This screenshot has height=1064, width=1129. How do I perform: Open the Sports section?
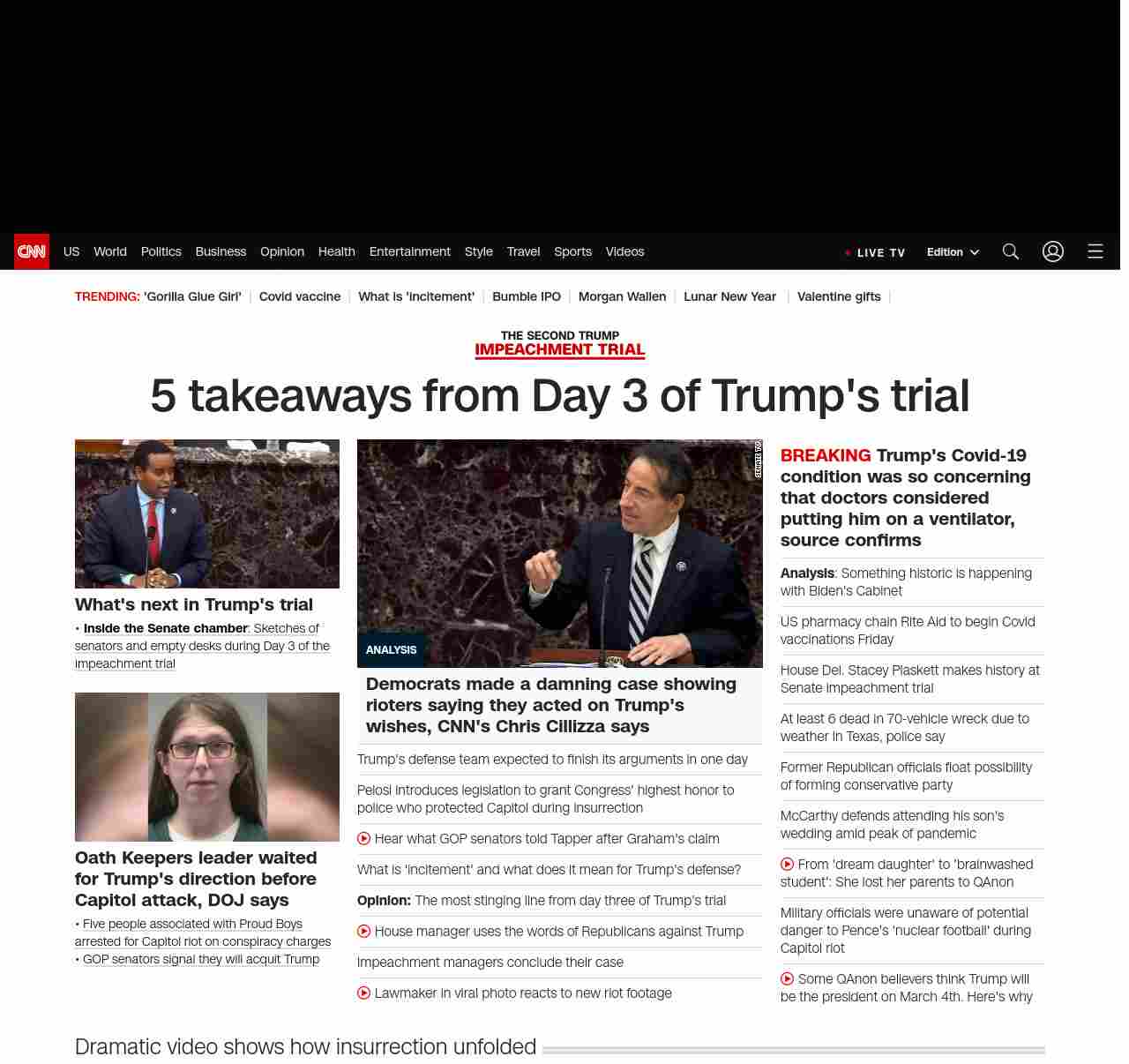[x=572, y=251]
